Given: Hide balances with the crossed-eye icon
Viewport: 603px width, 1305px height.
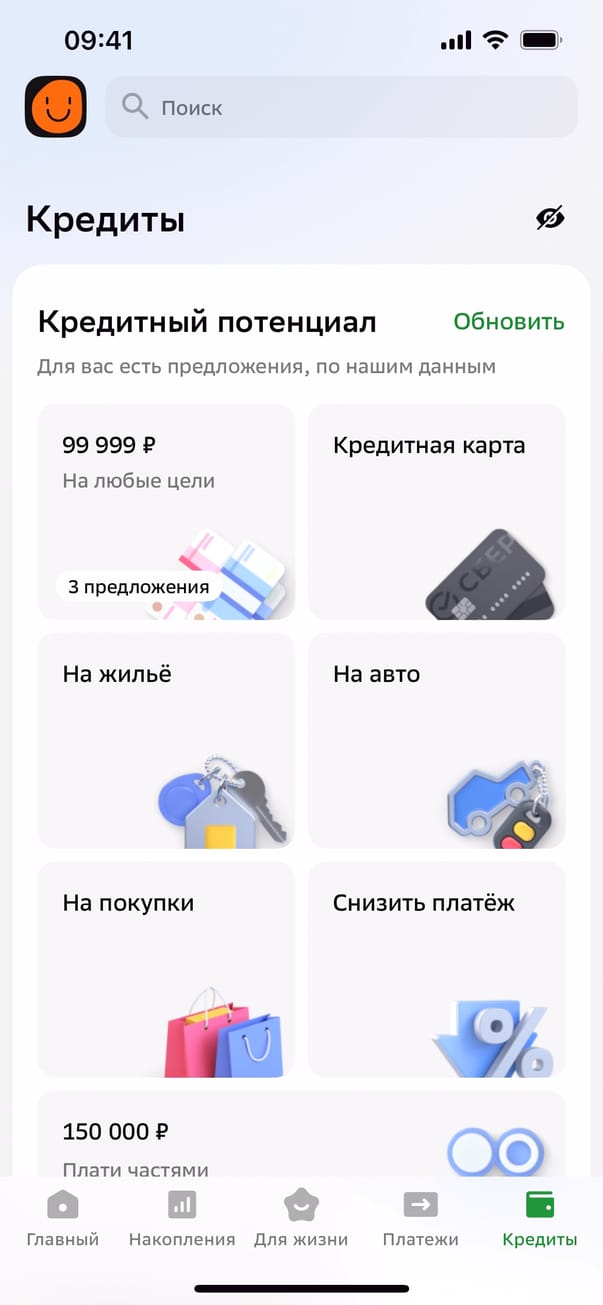Looking at the screenshot, I should click(550, 218).
